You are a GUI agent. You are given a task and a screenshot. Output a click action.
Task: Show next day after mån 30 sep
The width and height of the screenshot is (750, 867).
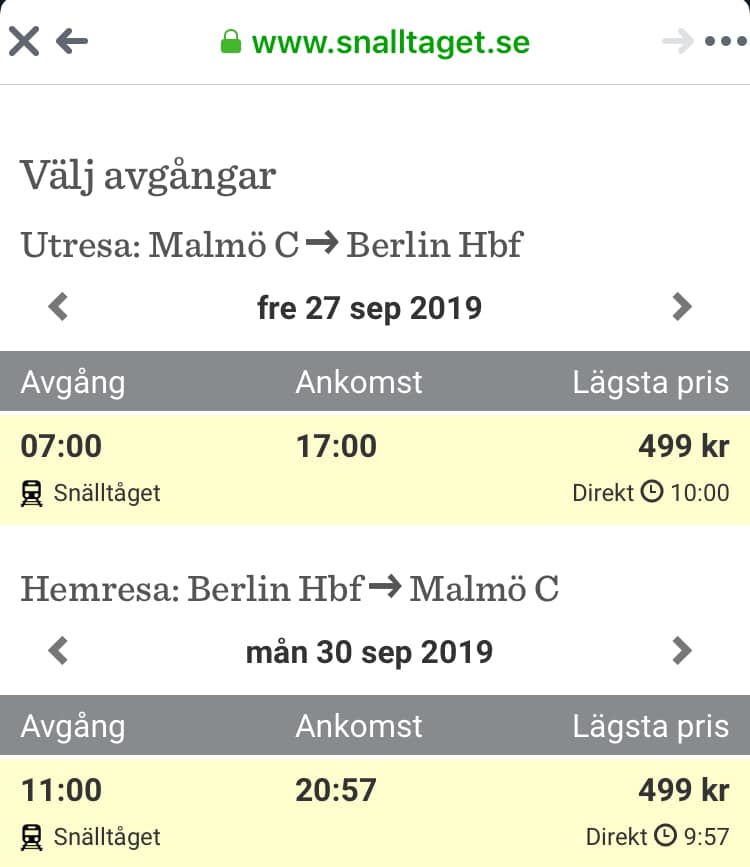[682, 651]
